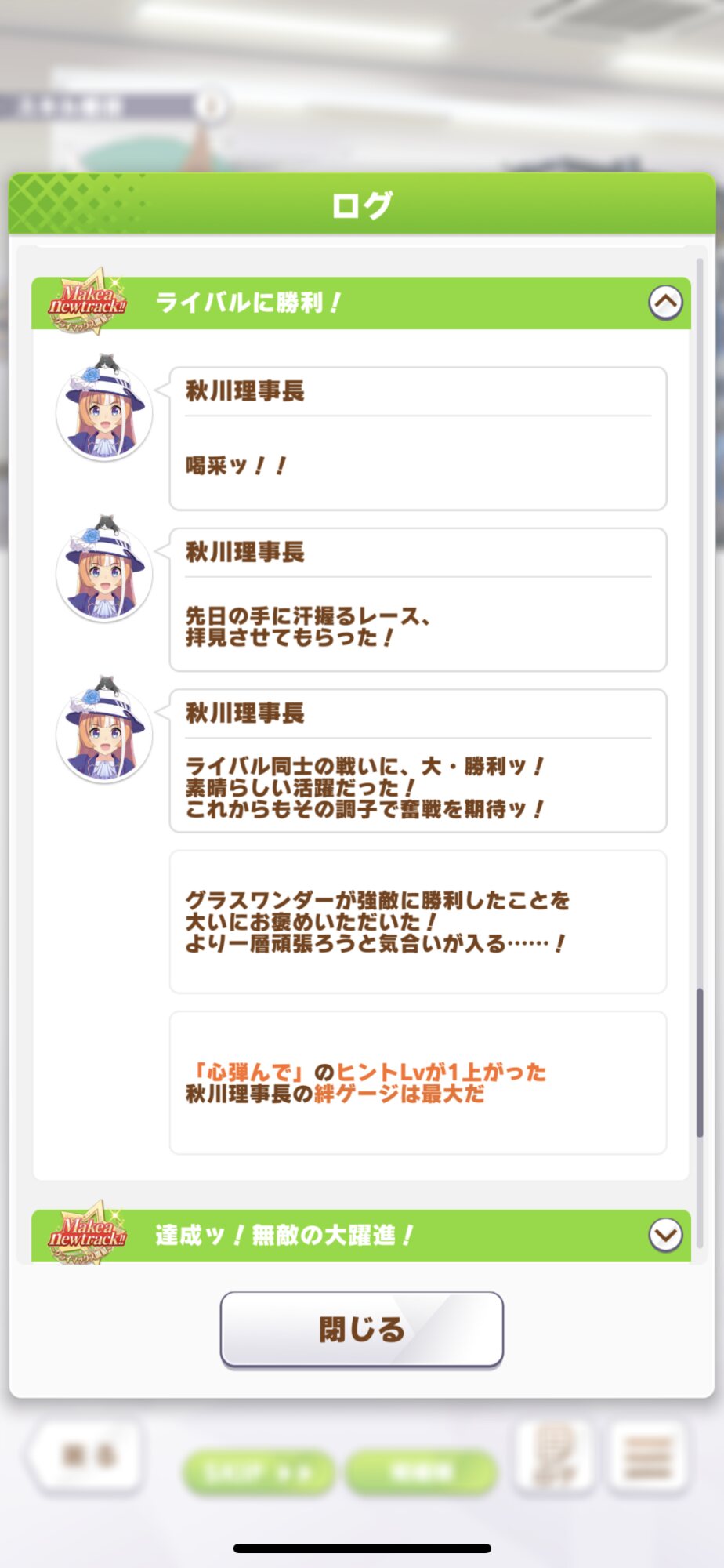The image size is (724, 1568).
Task: Expand the 達成ッ！無敵の大躍進！ log section
Action: click(665, 1236)
